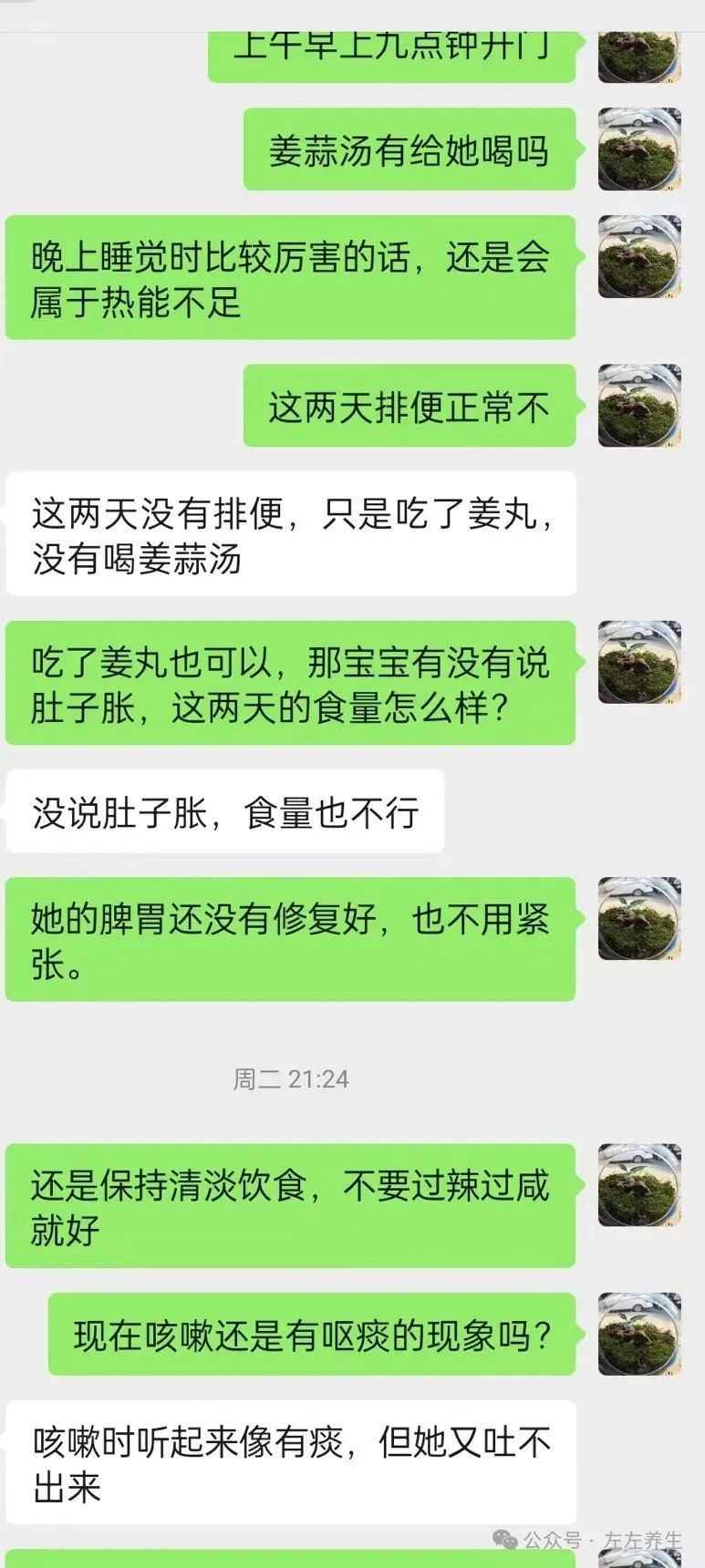Select the message '没说肚子胀，食量也不行'
705x1568 pixels.
223,814
